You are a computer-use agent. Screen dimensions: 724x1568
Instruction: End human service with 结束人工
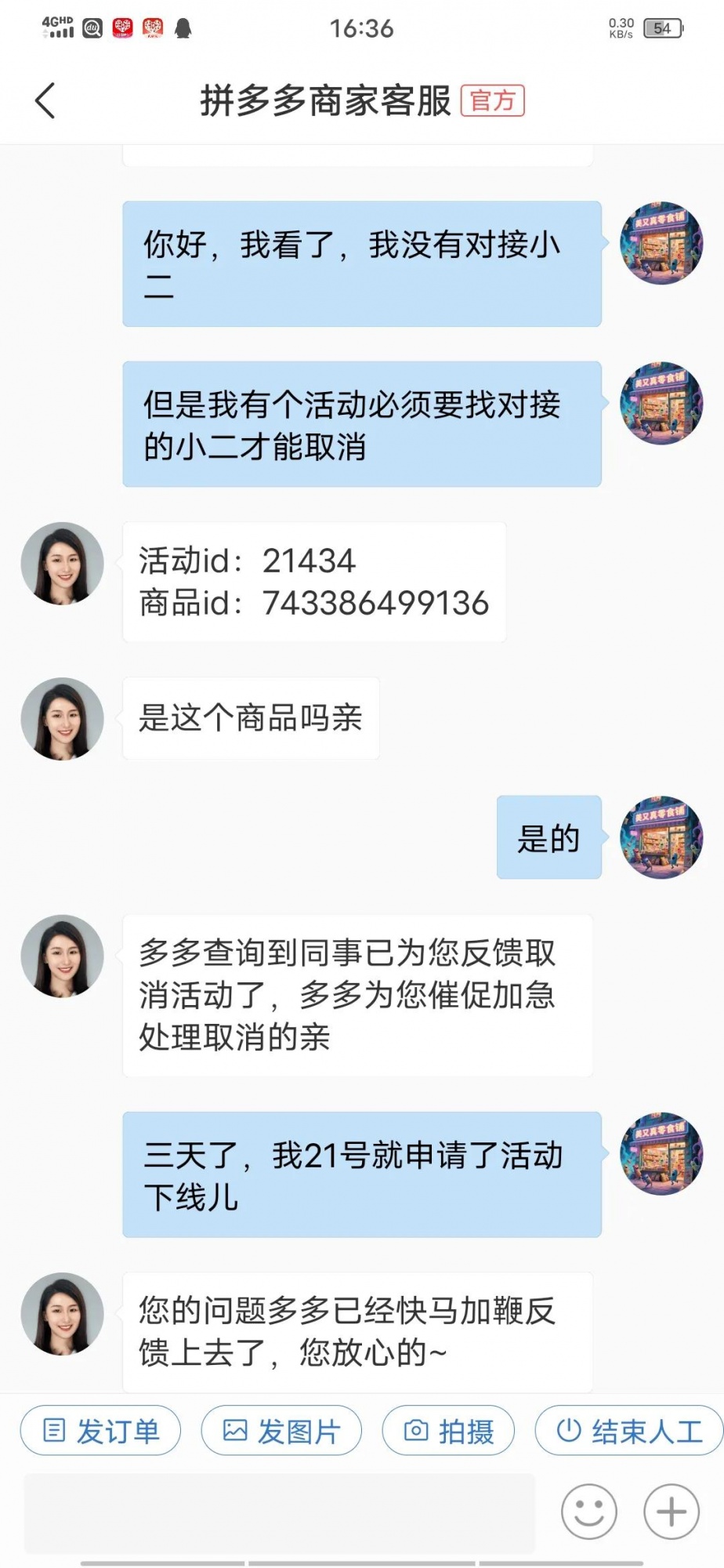point(629,1431)
